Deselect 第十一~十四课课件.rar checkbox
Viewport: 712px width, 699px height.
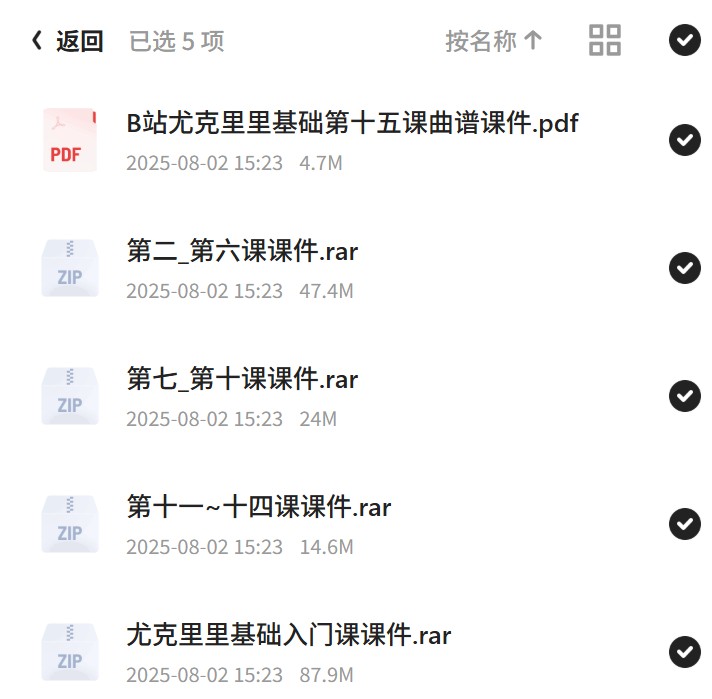pos(684,524)
